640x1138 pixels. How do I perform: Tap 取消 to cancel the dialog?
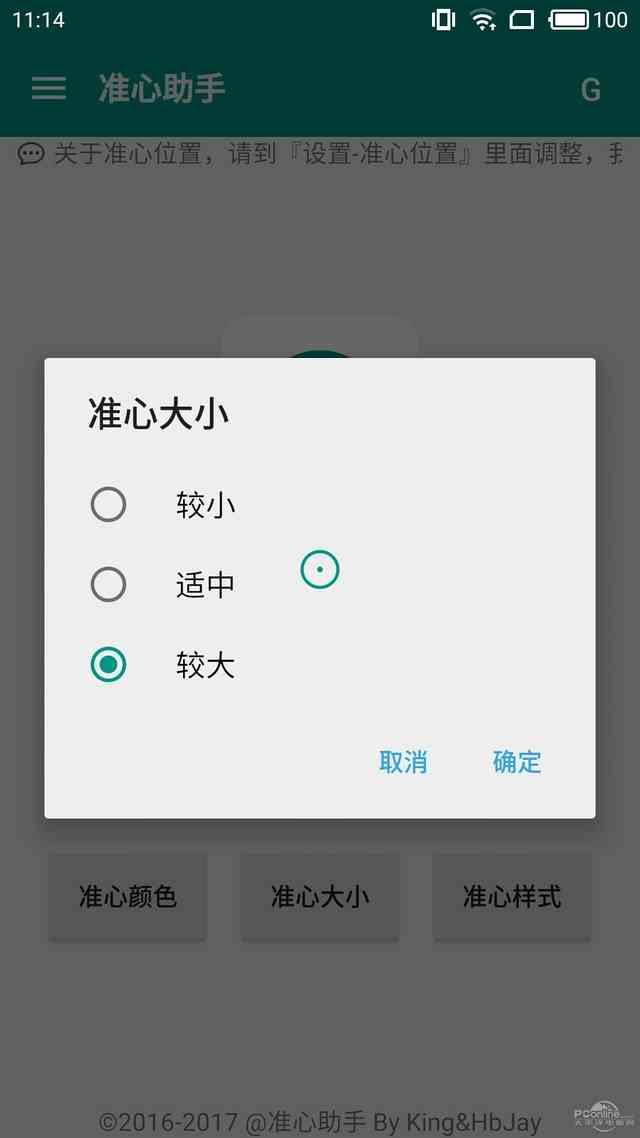403,762
